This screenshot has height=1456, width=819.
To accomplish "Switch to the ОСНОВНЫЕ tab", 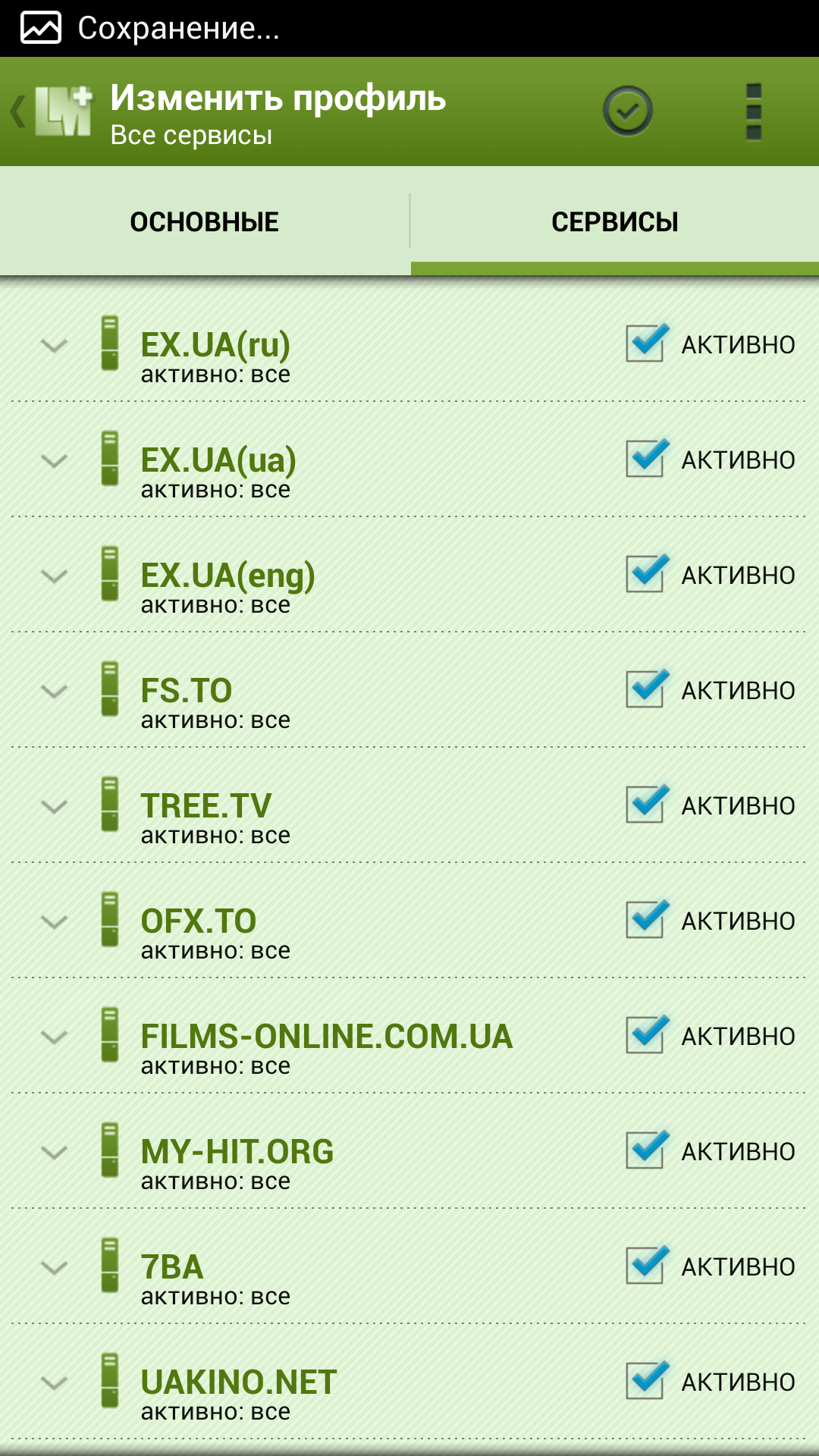I will (x=205, y=221).
